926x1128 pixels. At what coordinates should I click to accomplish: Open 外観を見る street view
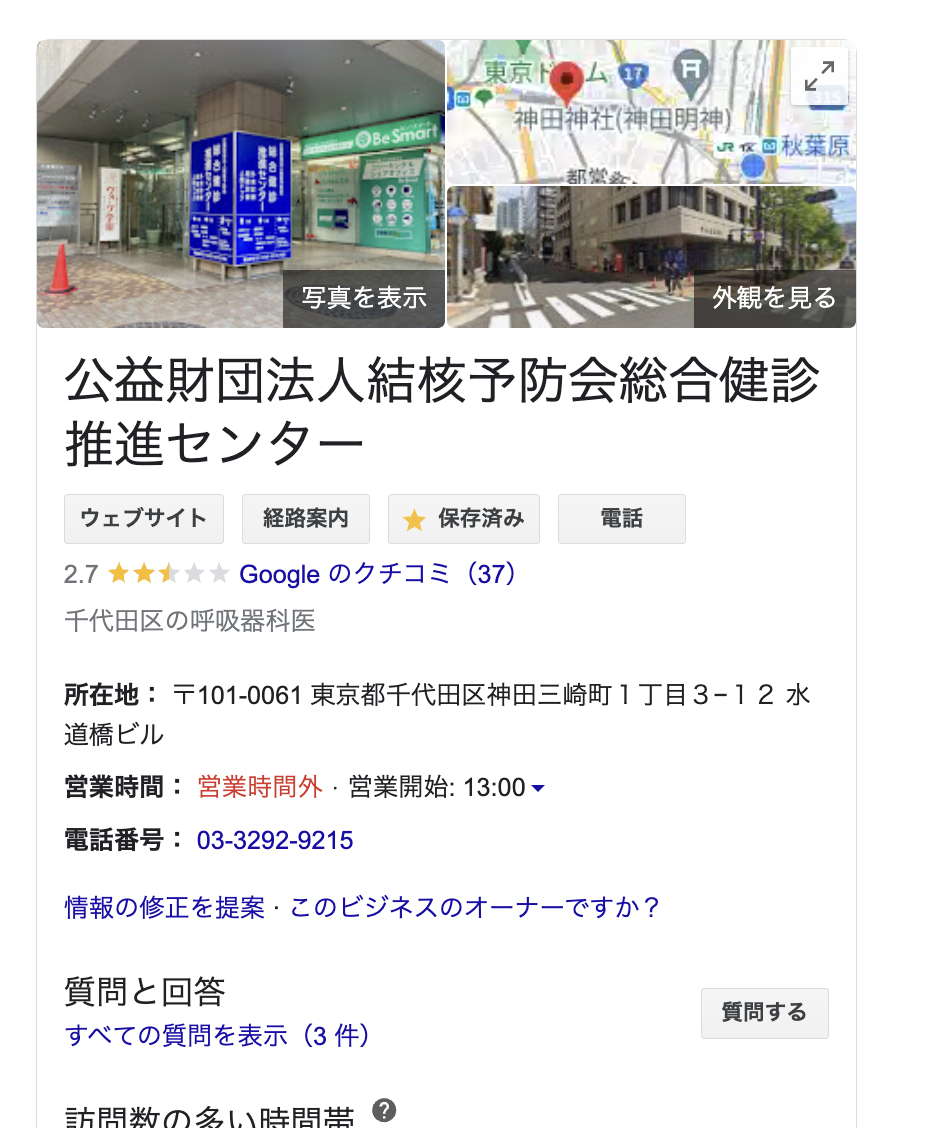click(x=774, y=297)
